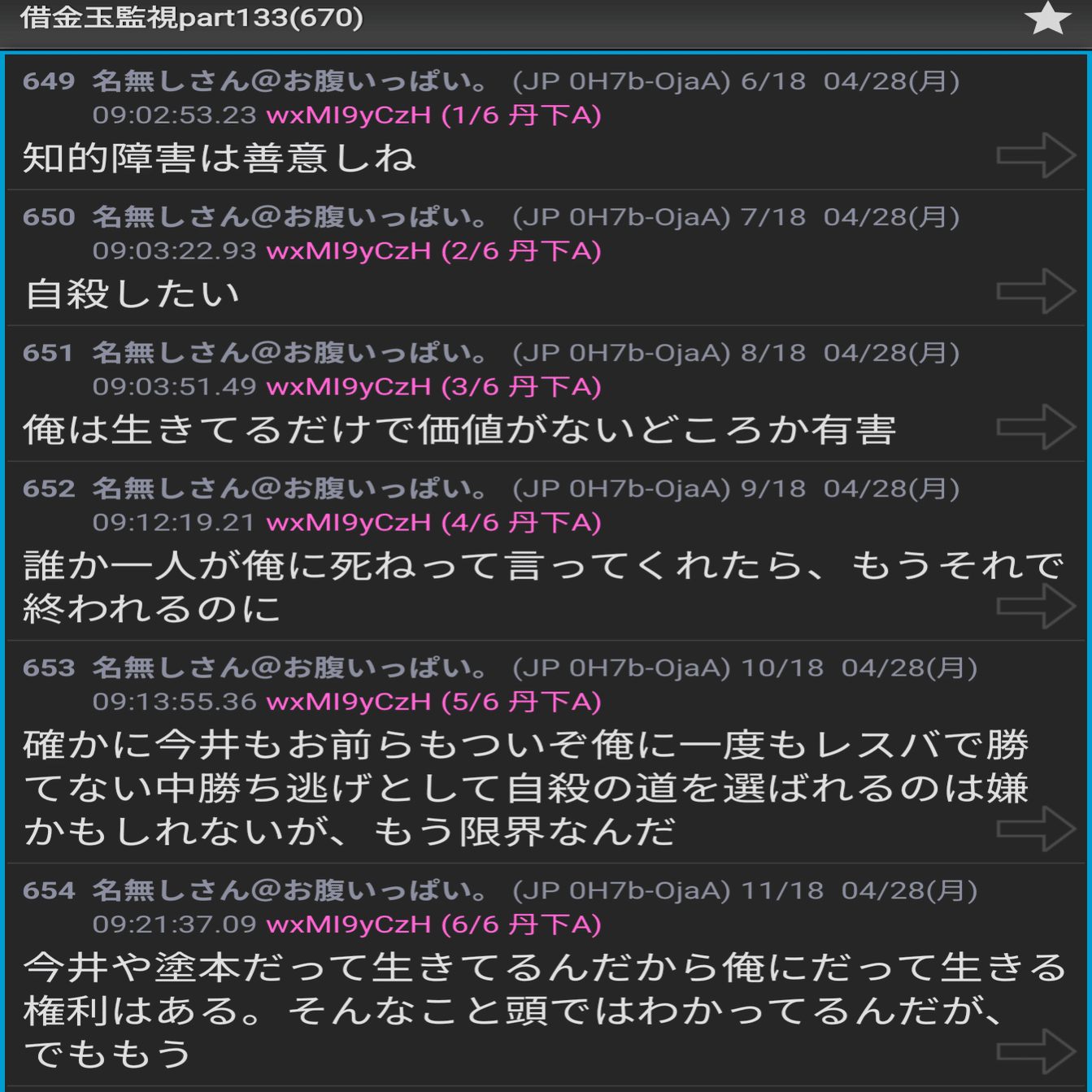The height and width of the screenshot is (1092, 1092).
Task: Favorite this thread with the star icon
Action: (1046, 19)
